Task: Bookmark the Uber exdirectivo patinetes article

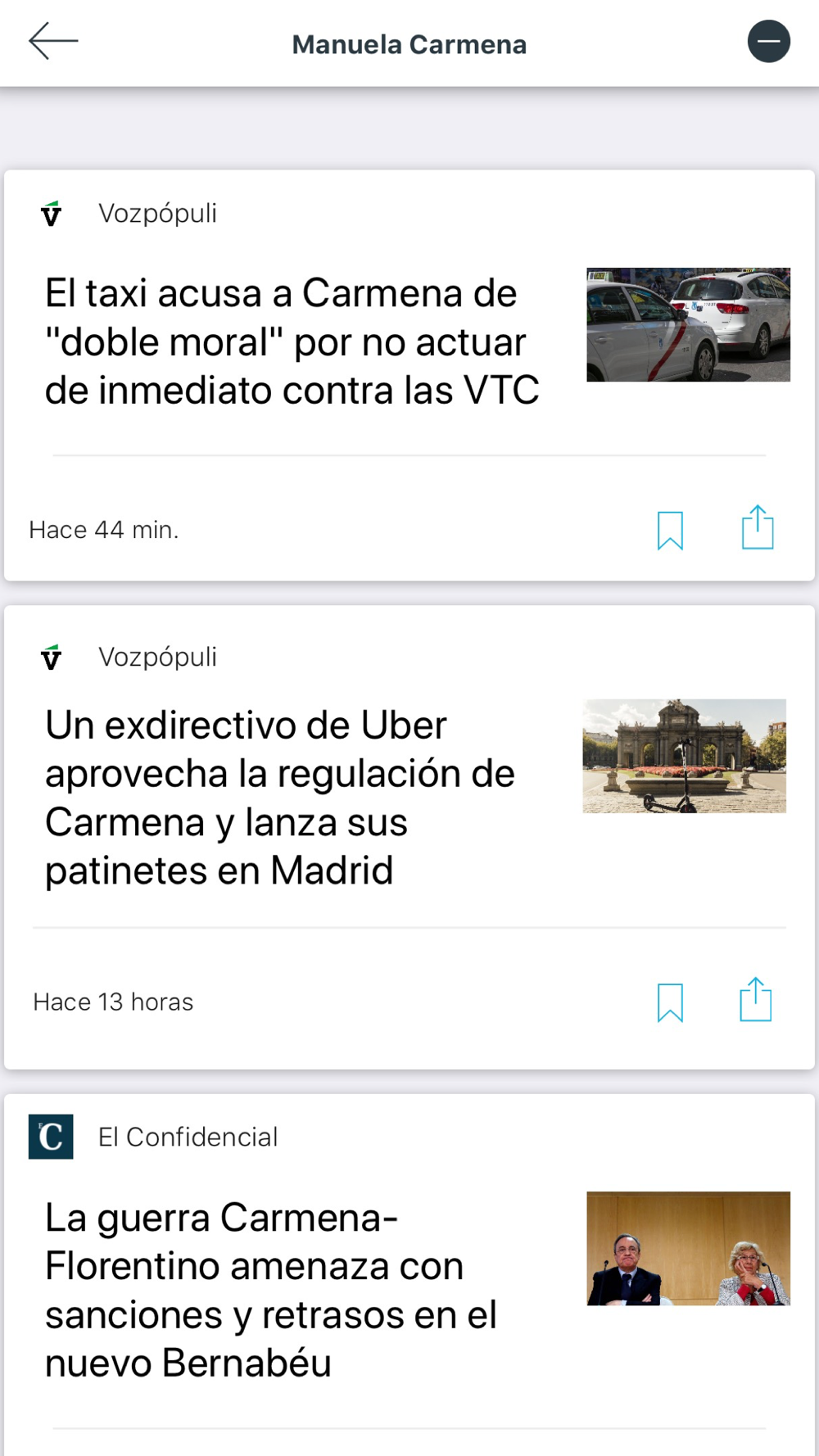Action: (x=670, y=1002)
